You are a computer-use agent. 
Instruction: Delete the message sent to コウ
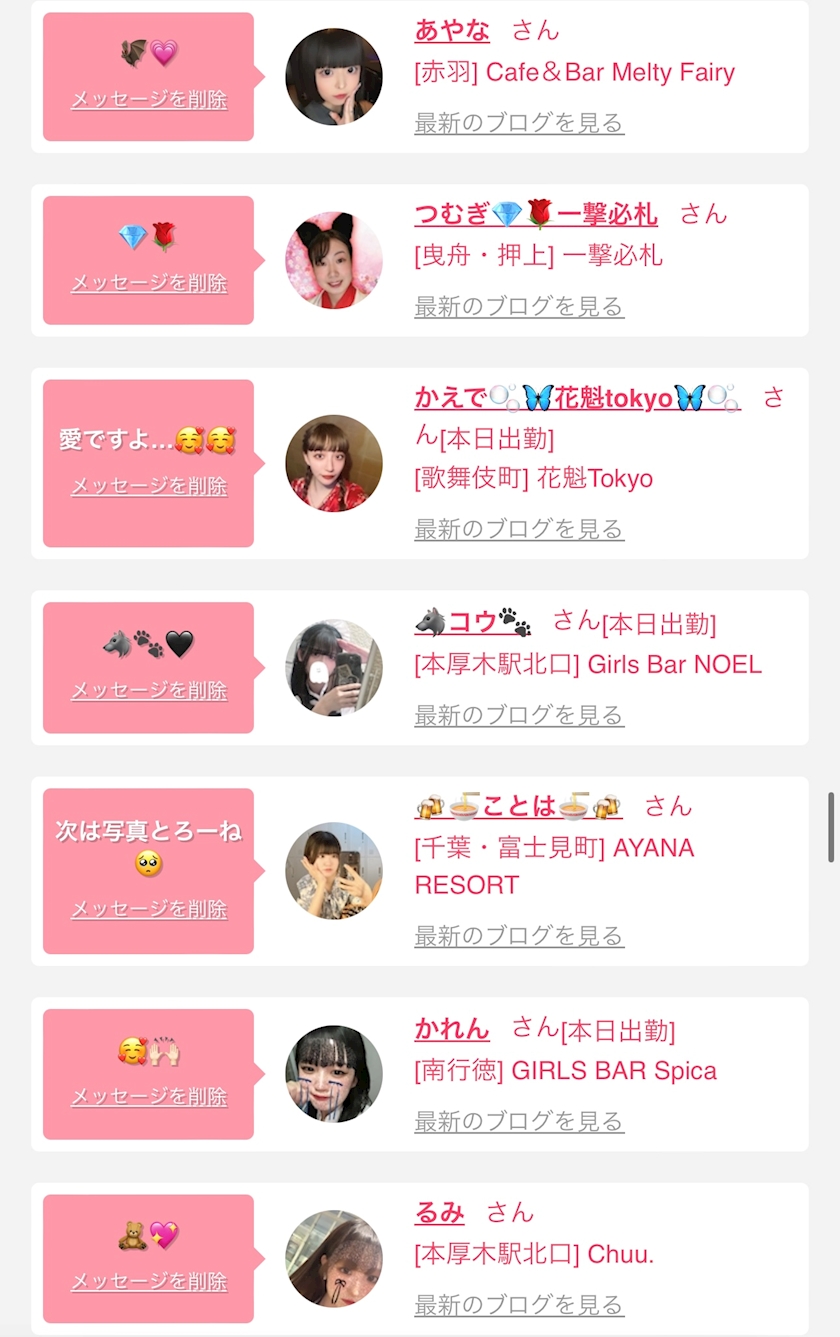(x=149, y=691)
